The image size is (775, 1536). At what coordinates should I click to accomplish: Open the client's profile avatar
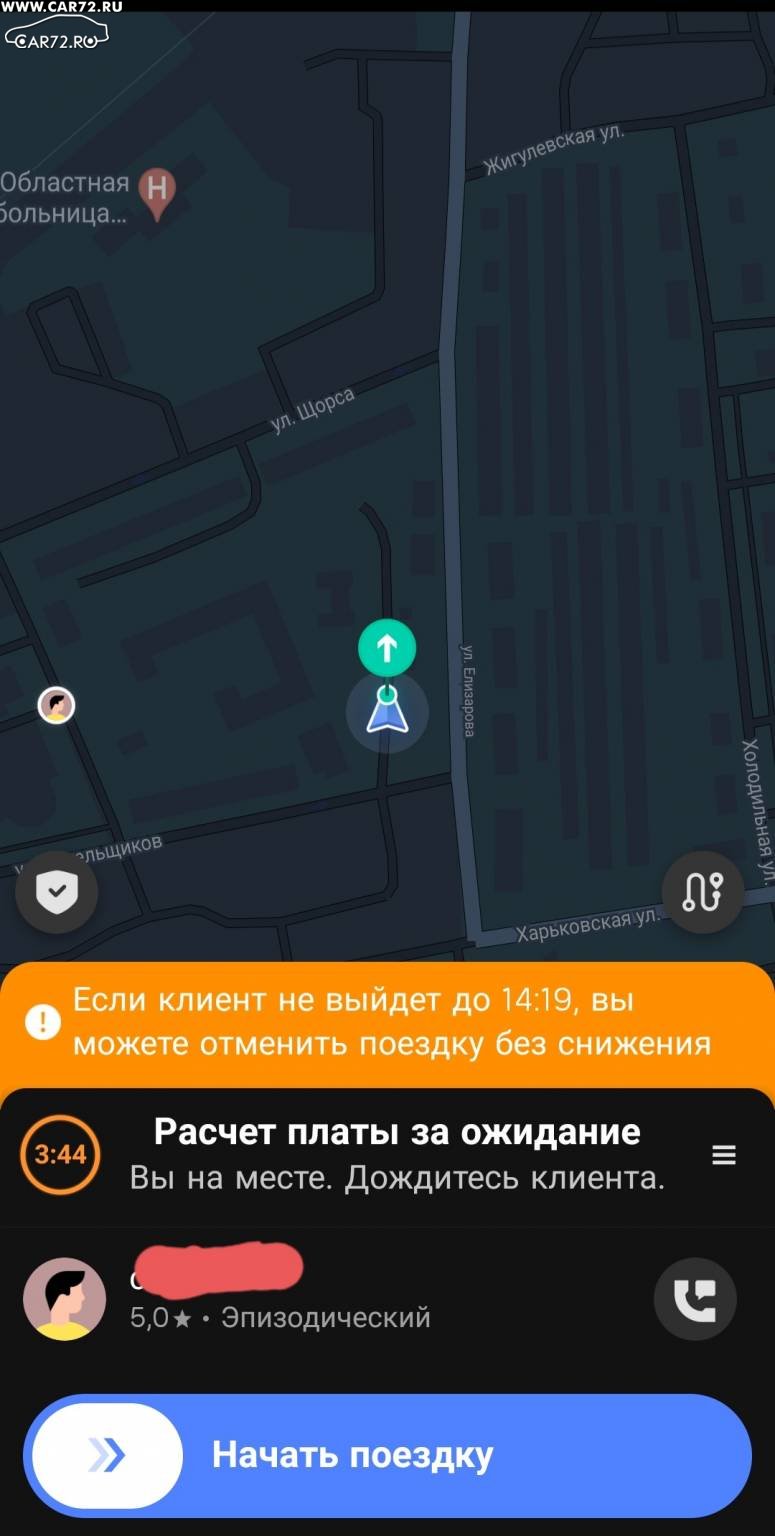point(65,1299)
